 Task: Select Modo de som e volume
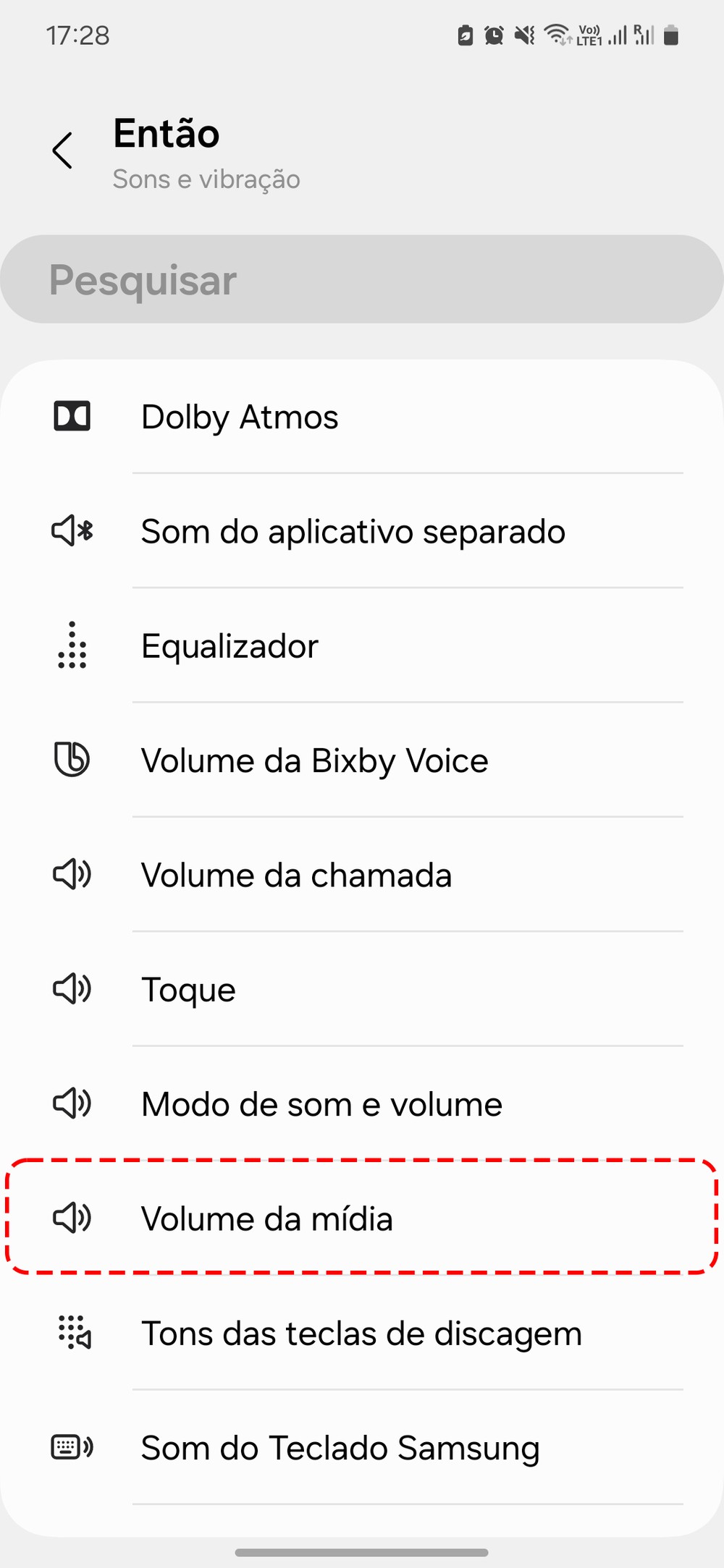click(x=362, y=1103)
